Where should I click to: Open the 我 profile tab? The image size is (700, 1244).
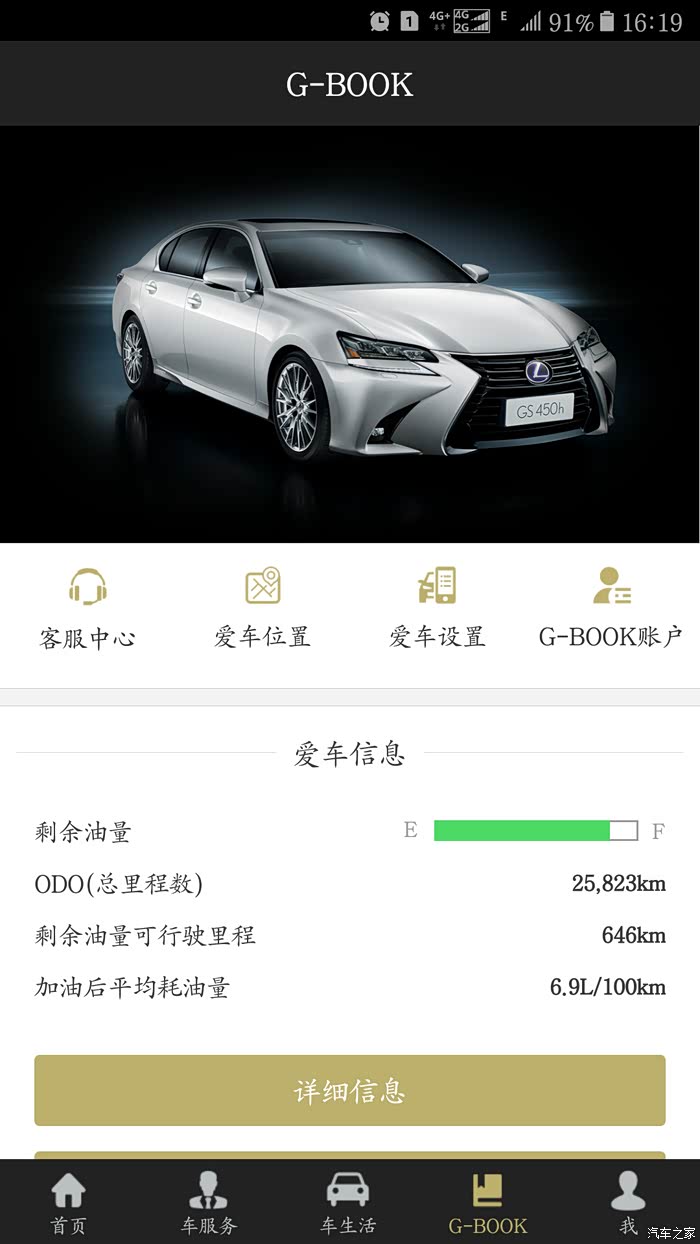click(x=628, y=1202)
